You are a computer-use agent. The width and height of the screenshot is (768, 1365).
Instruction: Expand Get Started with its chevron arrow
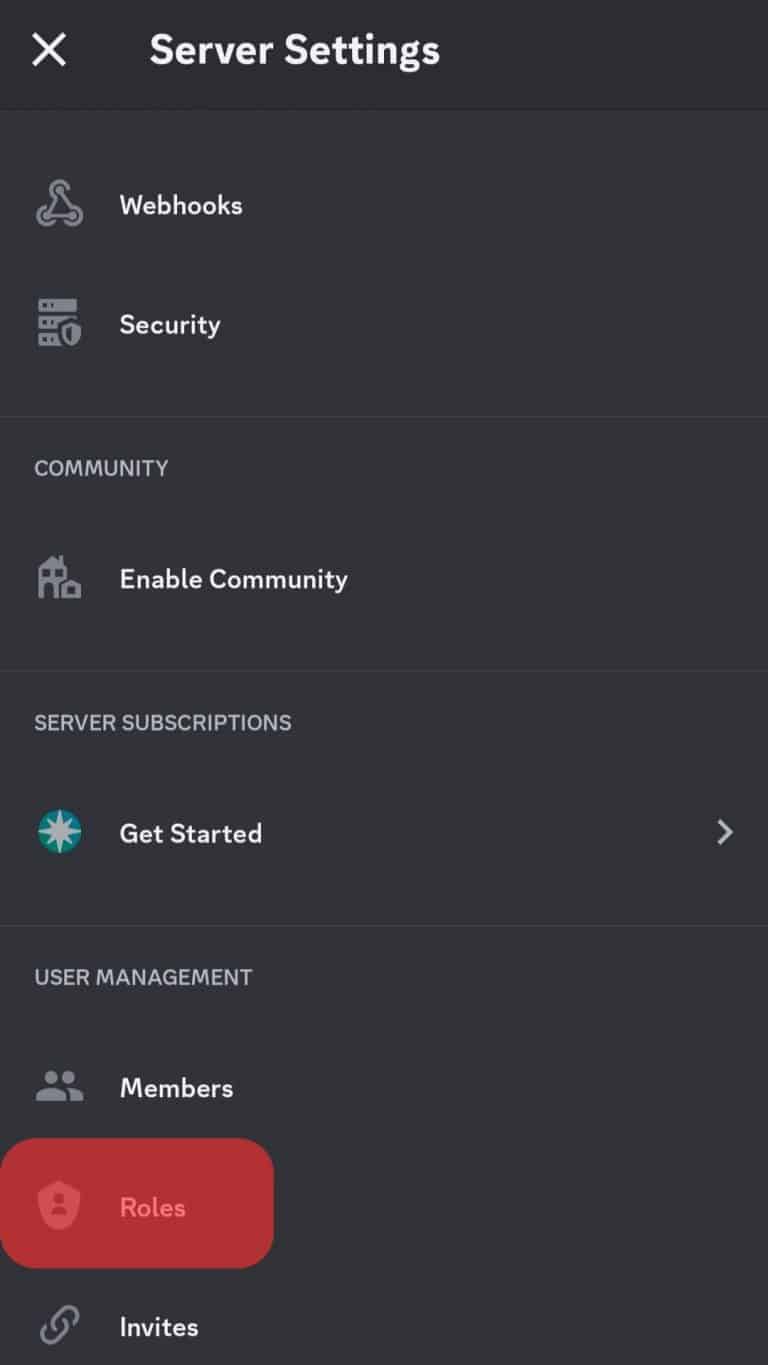(x=724, y=832)
